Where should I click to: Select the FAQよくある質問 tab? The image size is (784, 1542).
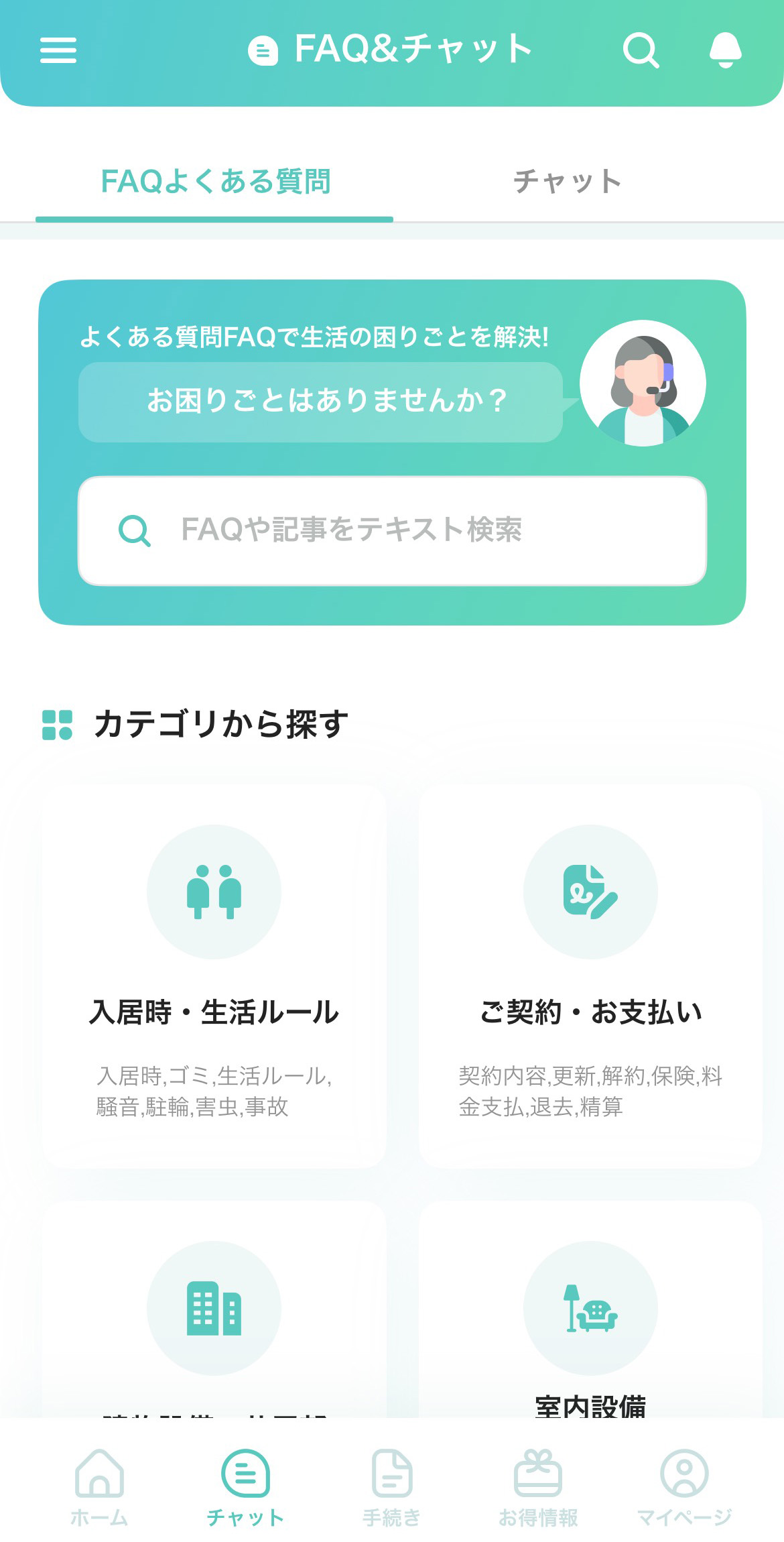point(215,182)
